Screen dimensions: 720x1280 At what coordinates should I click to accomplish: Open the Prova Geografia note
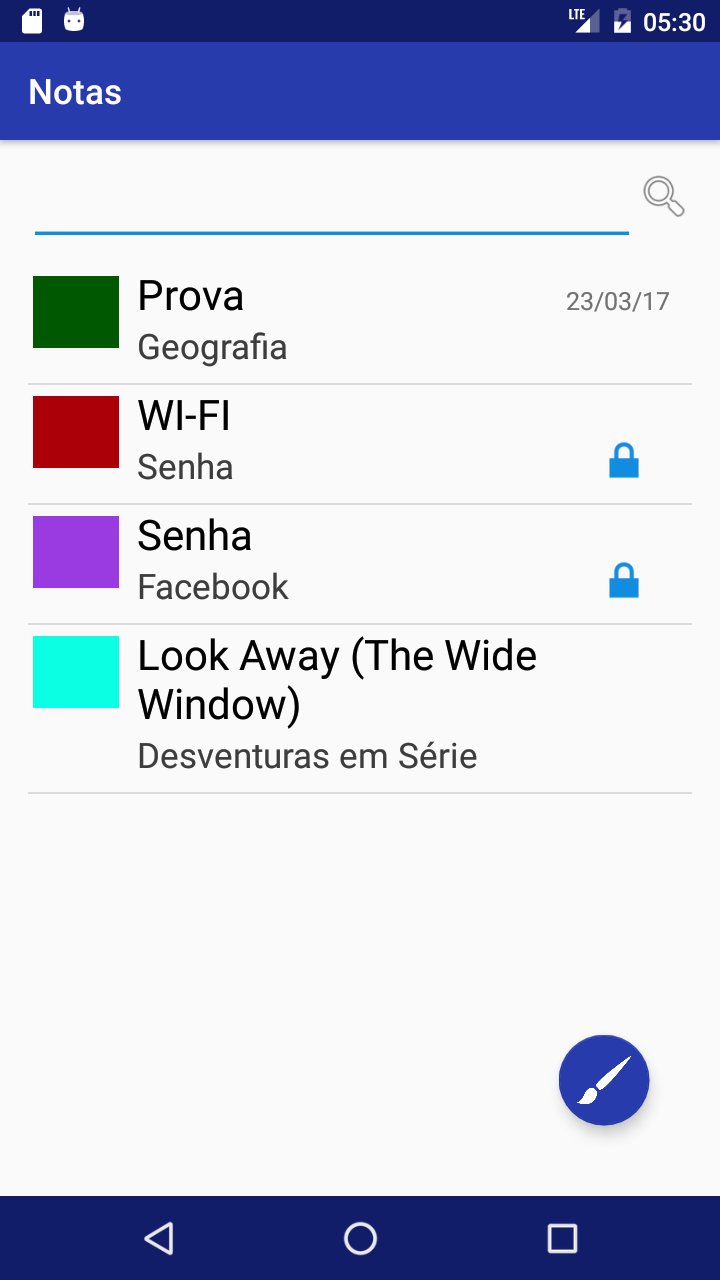360,321
